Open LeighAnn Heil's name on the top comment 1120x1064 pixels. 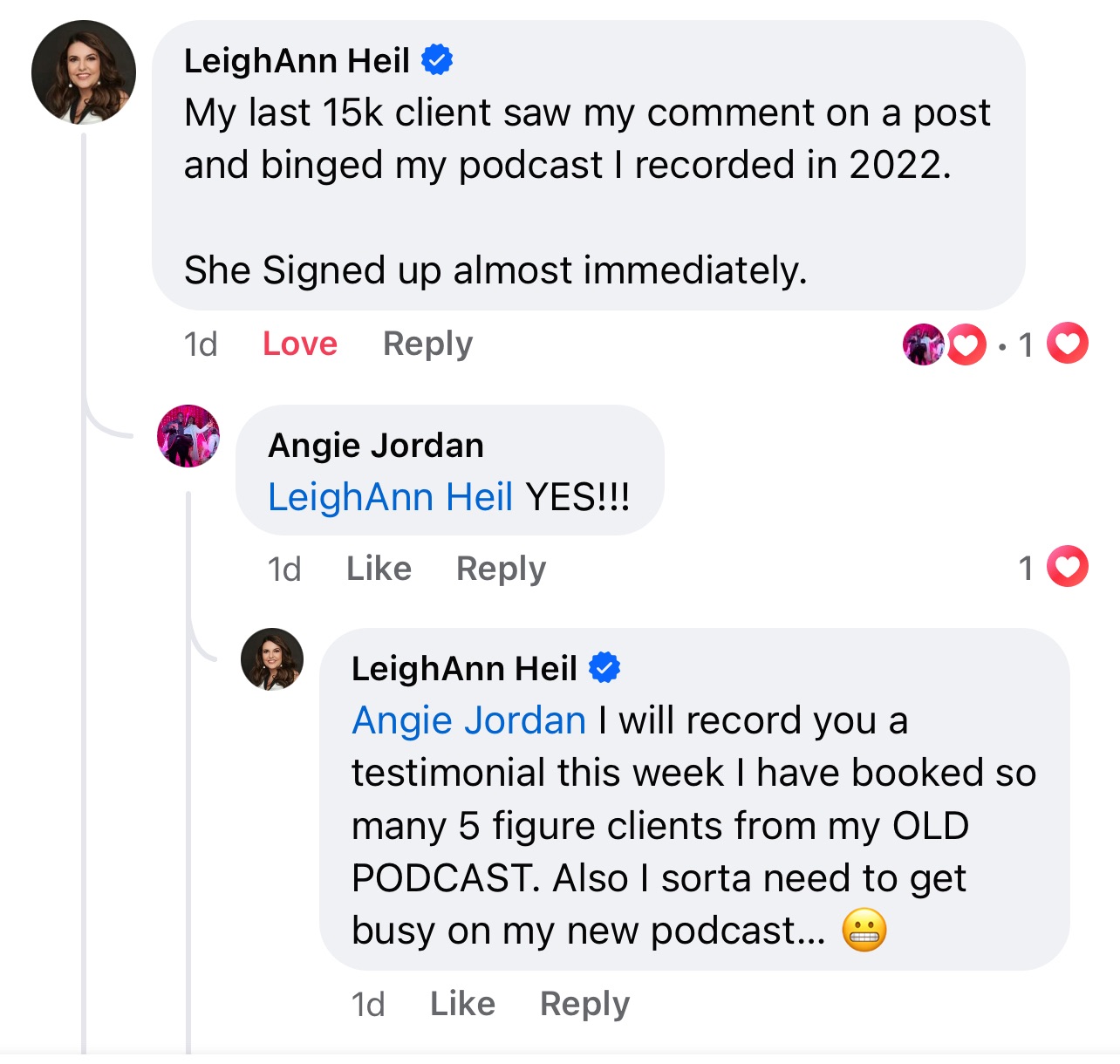tap(297, 61)
